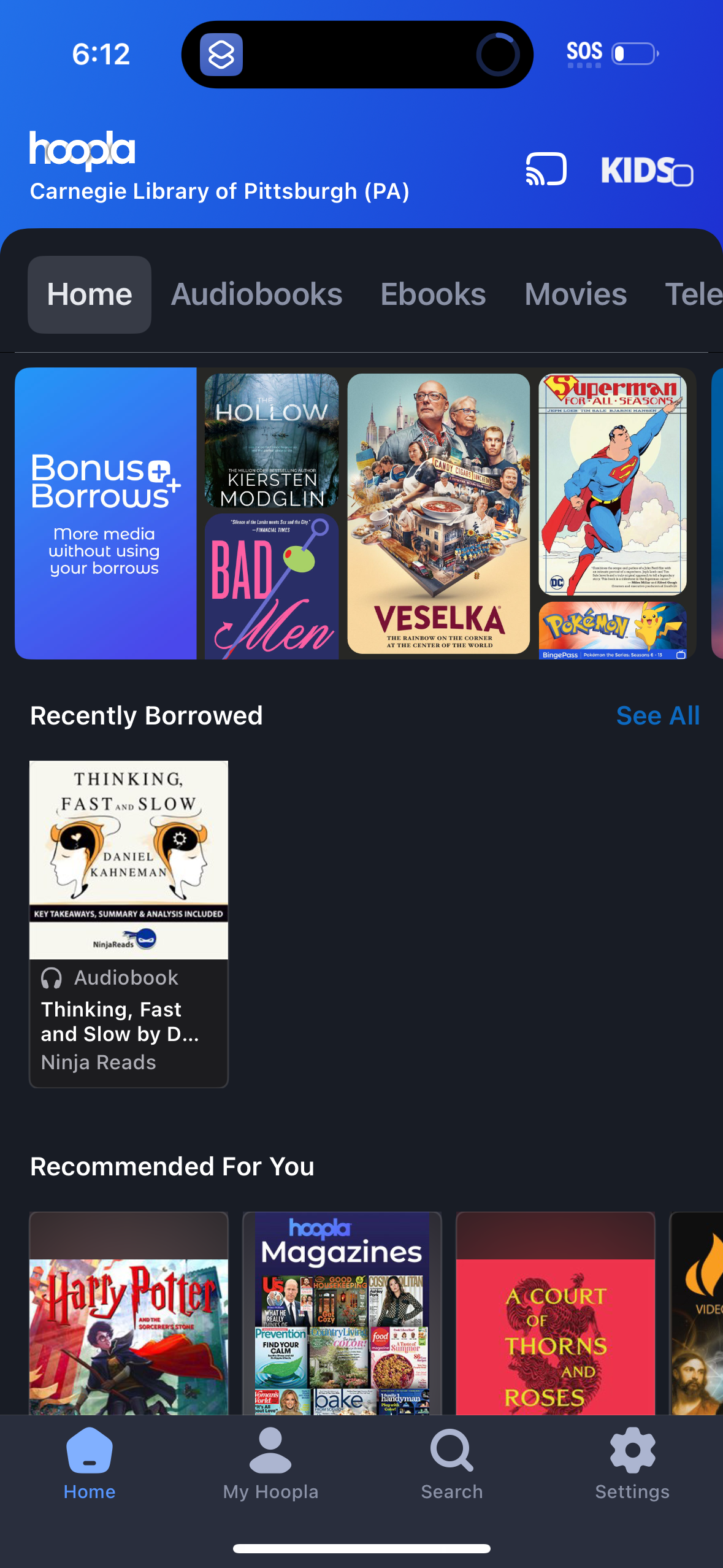Viewport: 723px width, 1568px height.
Task: Enable KIDS mode
Action: click(x=648, y=172)
